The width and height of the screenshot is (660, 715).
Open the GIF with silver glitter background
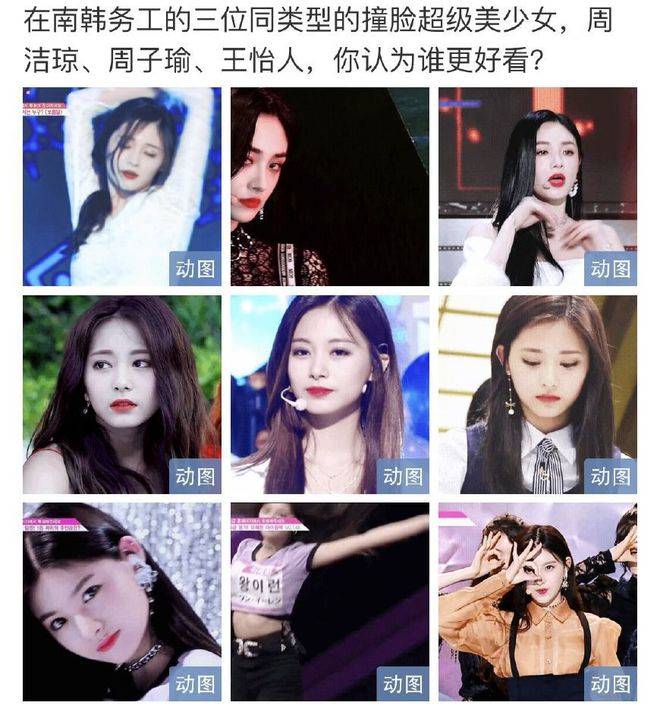(x=122, y=601)
